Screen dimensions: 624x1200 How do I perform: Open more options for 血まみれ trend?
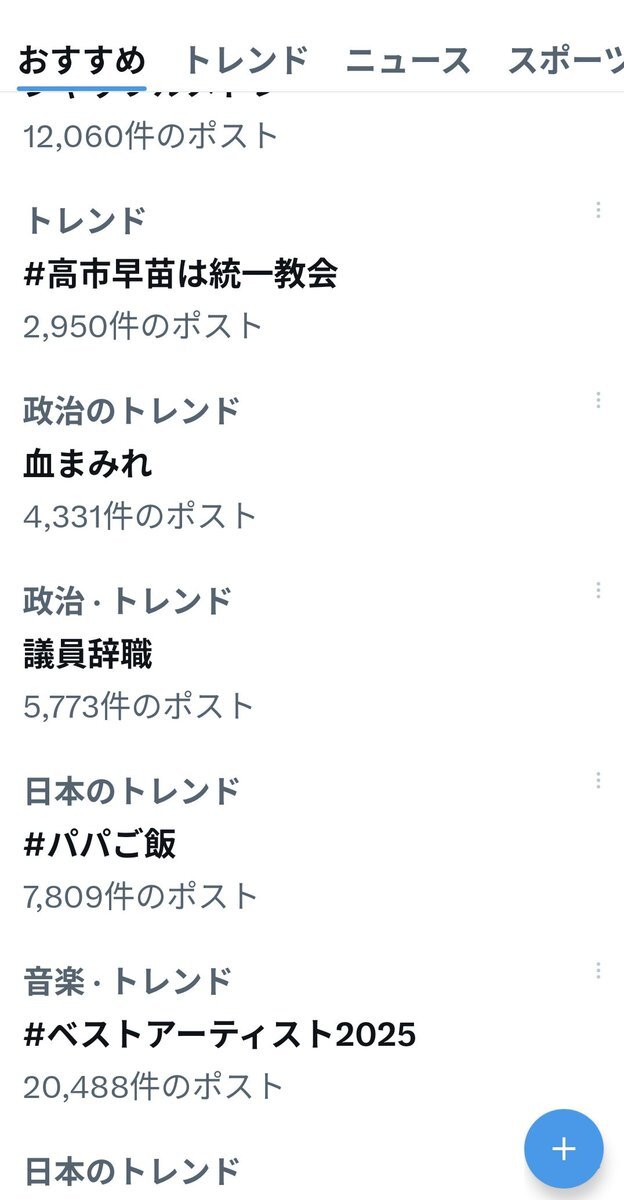pos(598,400)
